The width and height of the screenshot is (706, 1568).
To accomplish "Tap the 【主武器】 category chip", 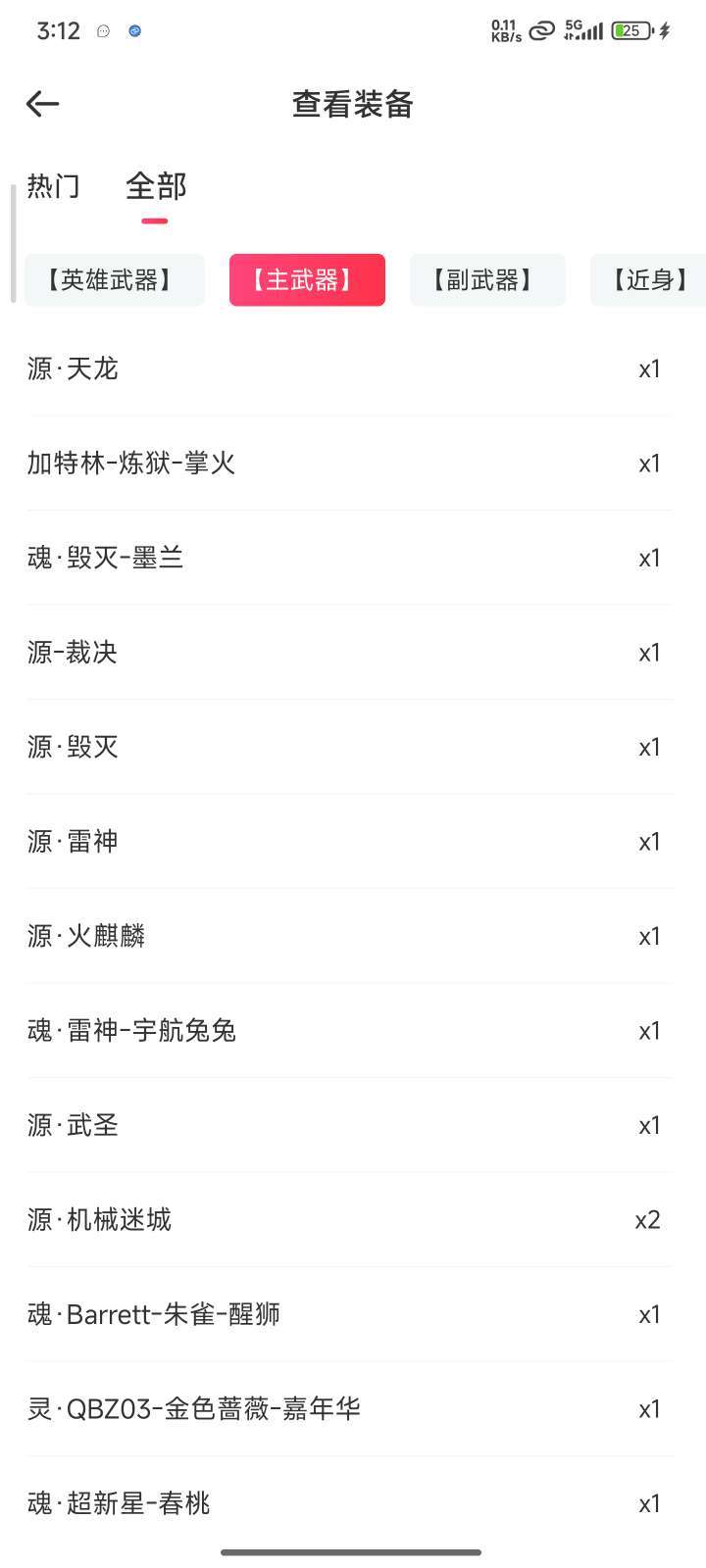I will (307, 280).
